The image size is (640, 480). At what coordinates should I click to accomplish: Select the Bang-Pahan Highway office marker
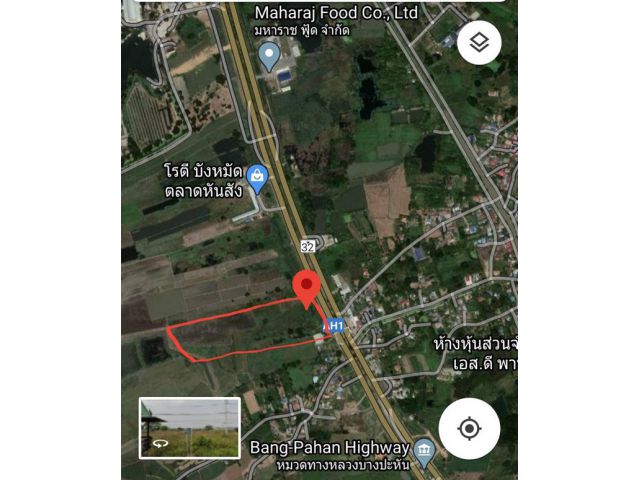(424, 449)
